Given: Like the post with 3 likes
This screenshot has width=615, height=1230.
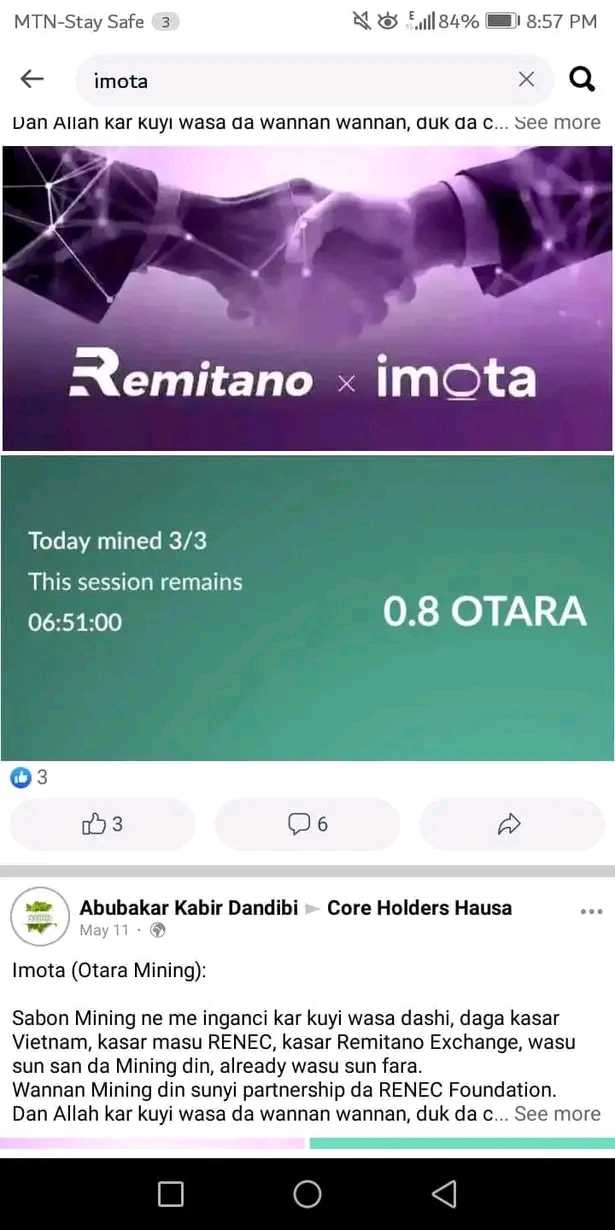Looking at the screenshot, I should pyautogui.click(x=102, y=824).
